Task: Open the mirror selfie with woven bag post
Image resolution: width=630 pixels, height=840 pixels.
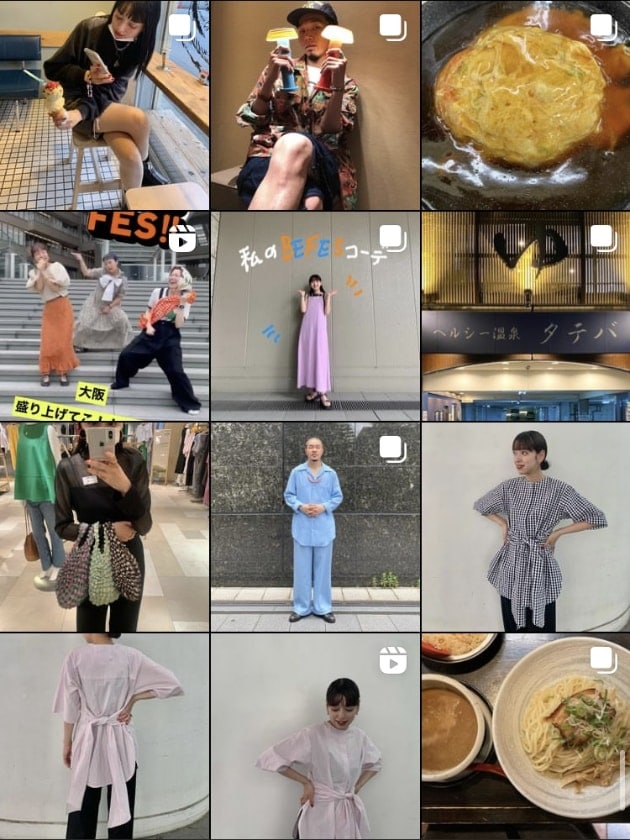Action: tap(104, 527)
